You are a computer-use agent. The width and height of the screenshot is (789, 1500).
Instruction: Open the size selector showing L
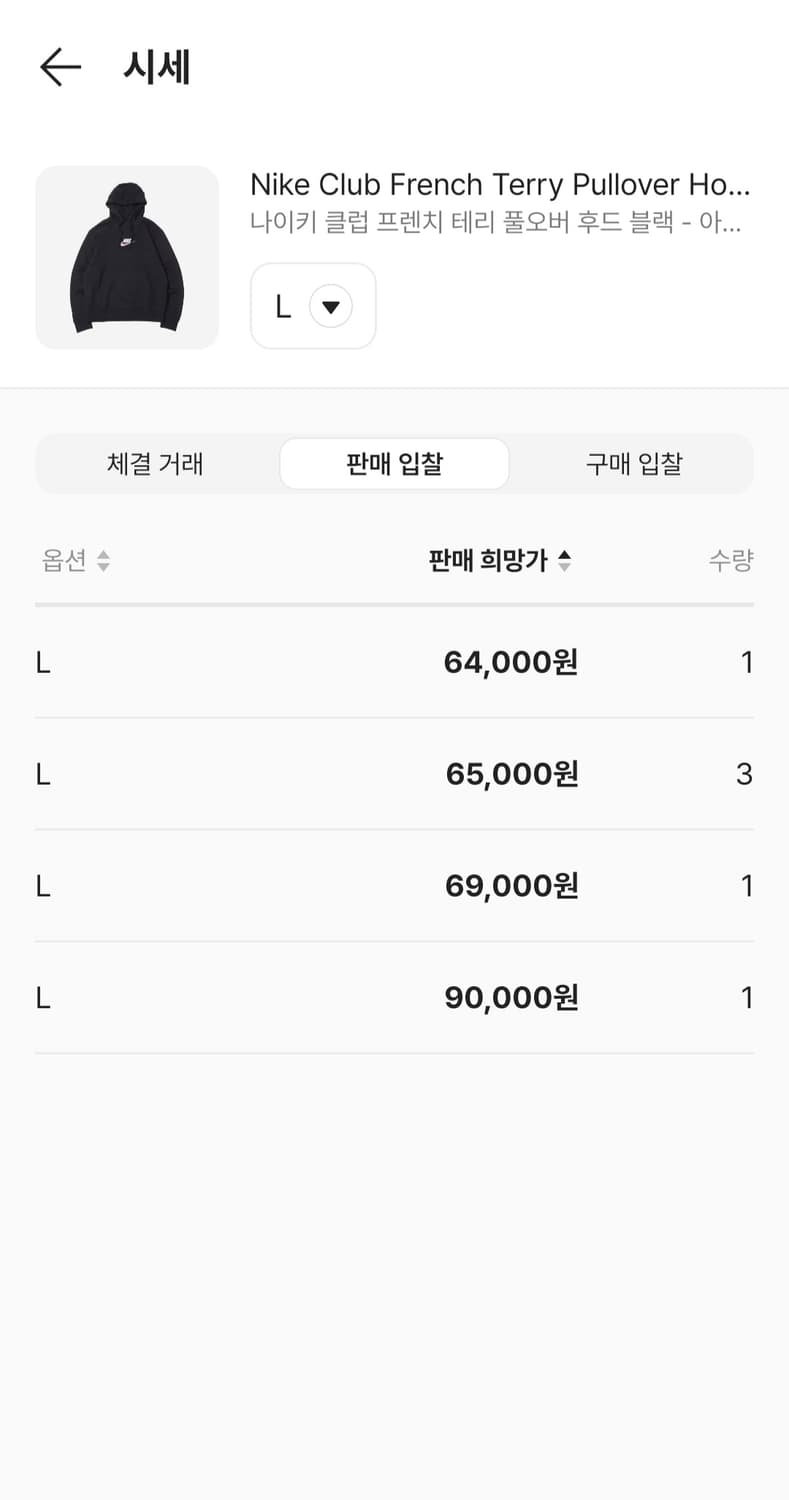click(x=312, y=306)
